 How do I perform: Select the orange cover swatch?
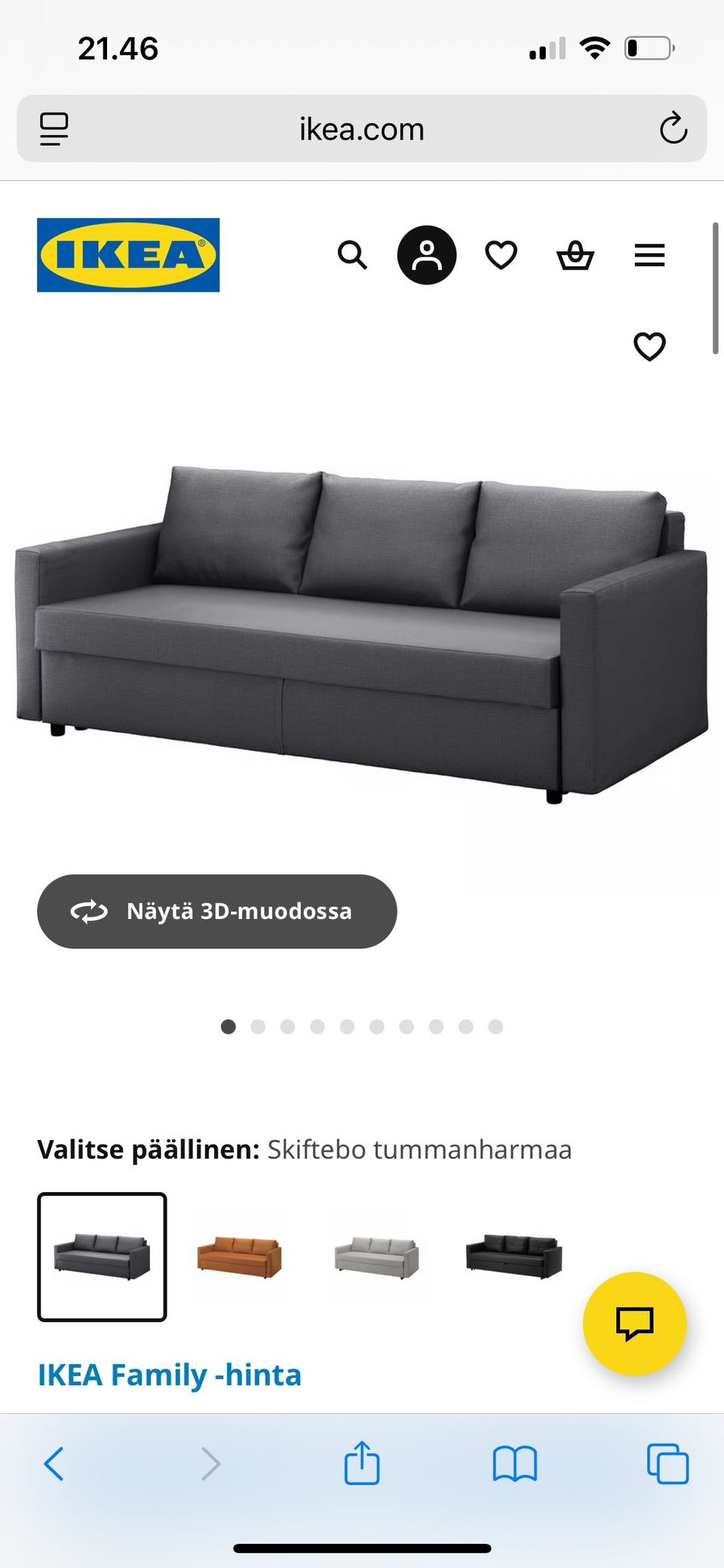click(x=240, y=1256)
